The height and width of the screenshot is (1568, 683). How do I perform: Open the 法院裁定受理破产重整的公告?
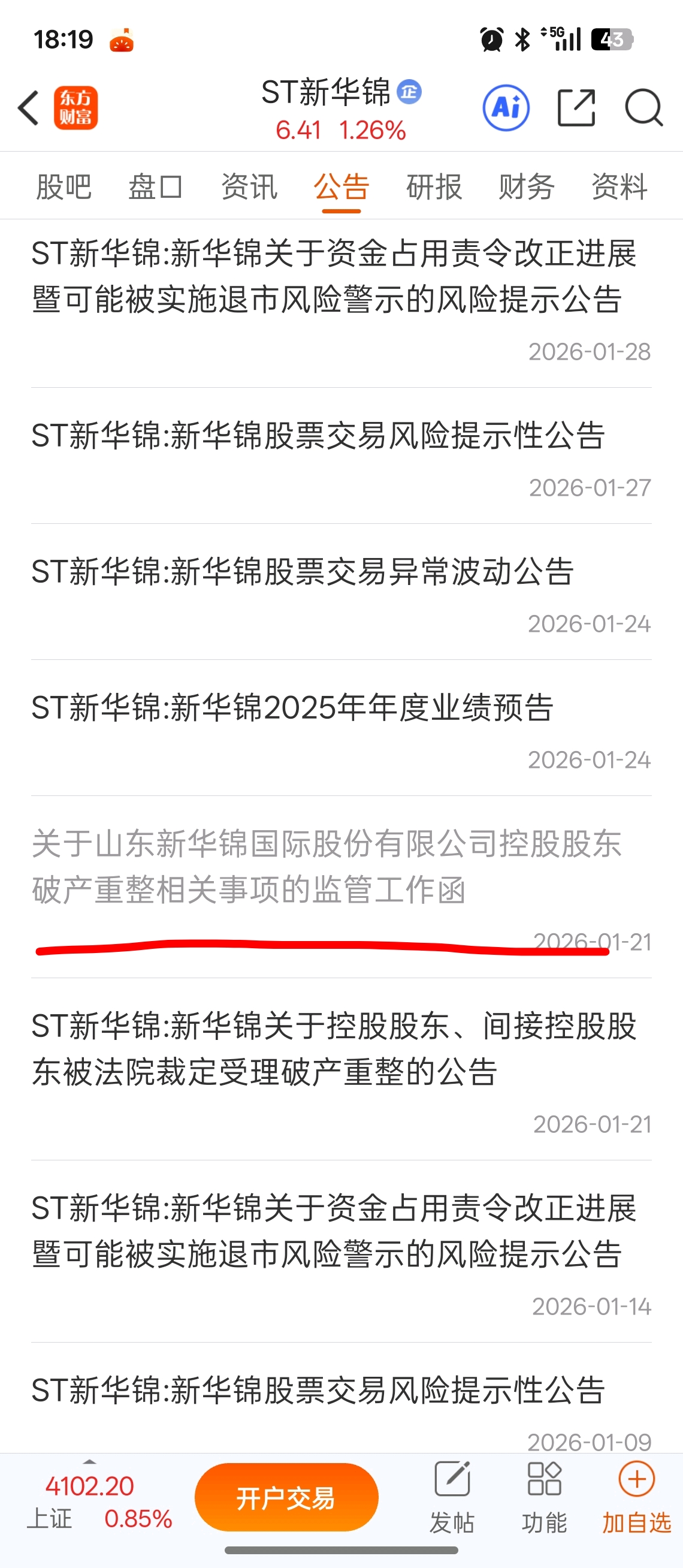pyautogui.click(x=333, y=1049)
